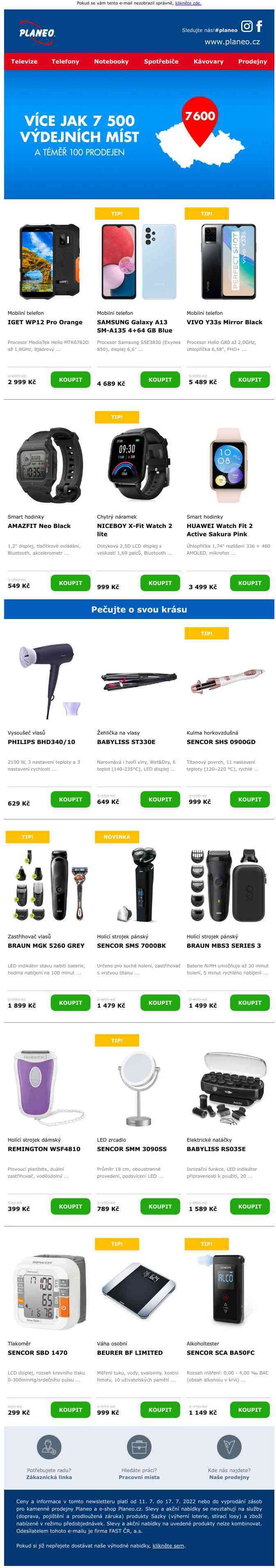Buy the IGET WP12 Pro Orange phone

70,379
